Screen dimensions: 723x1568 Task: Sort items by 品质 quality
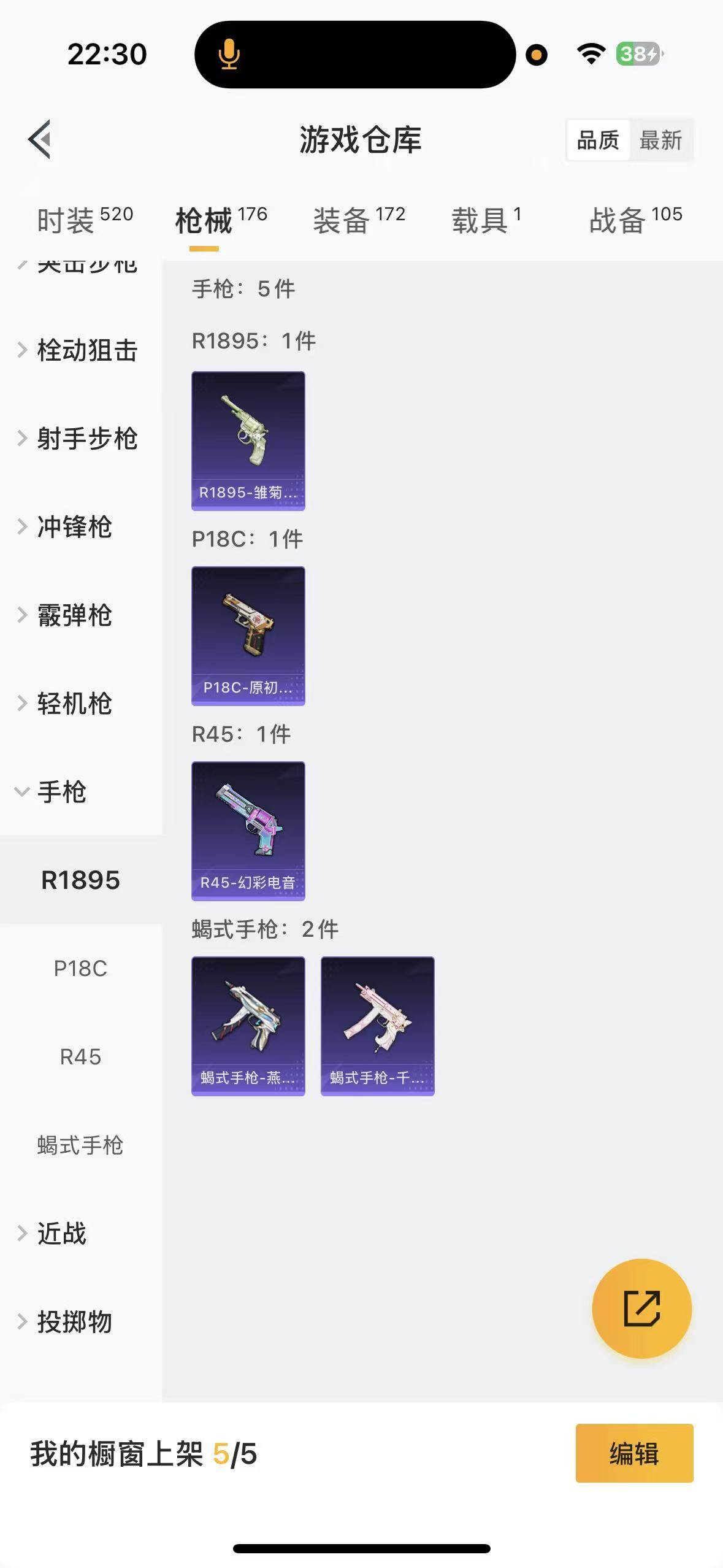pyautogui.click(x=598, y=140)
